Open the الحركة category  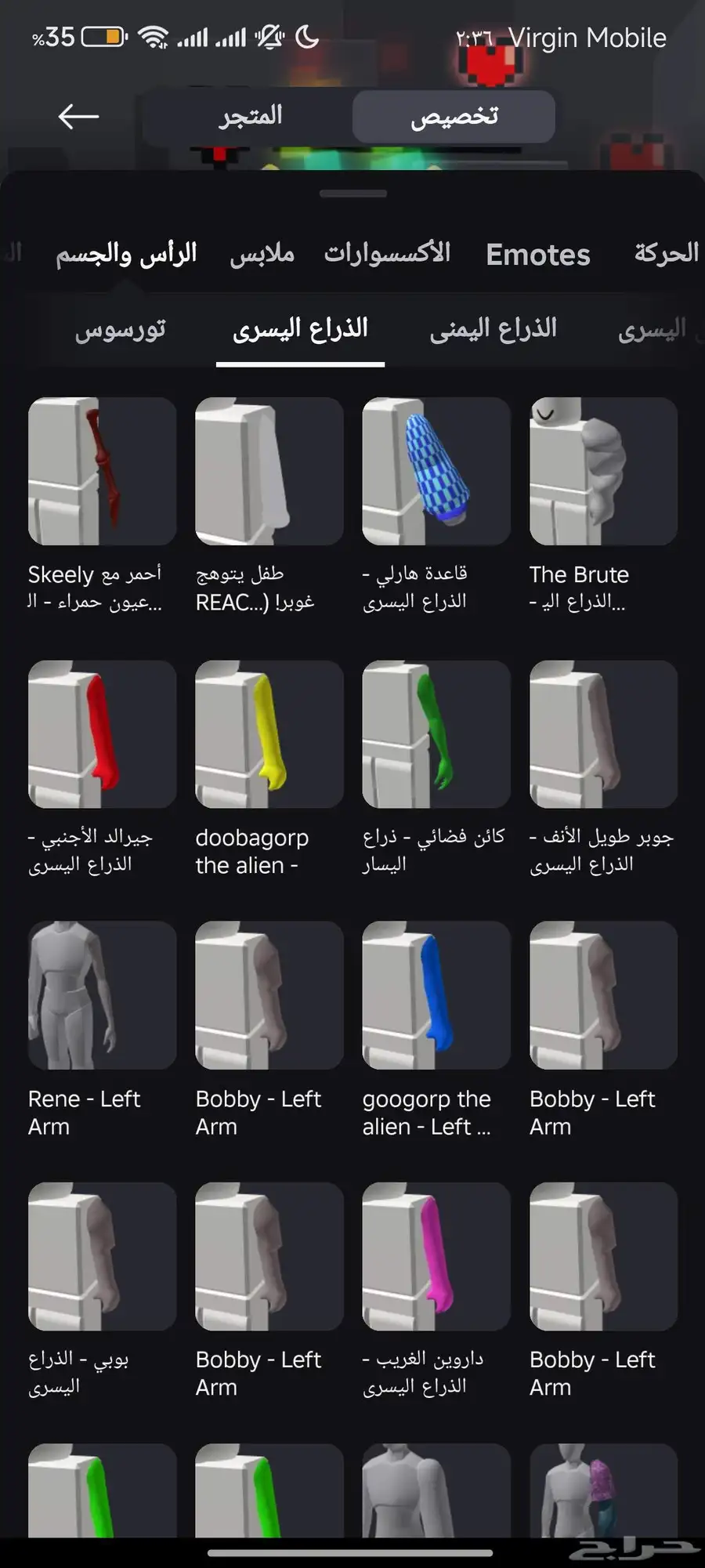click(x=666, y=254)
